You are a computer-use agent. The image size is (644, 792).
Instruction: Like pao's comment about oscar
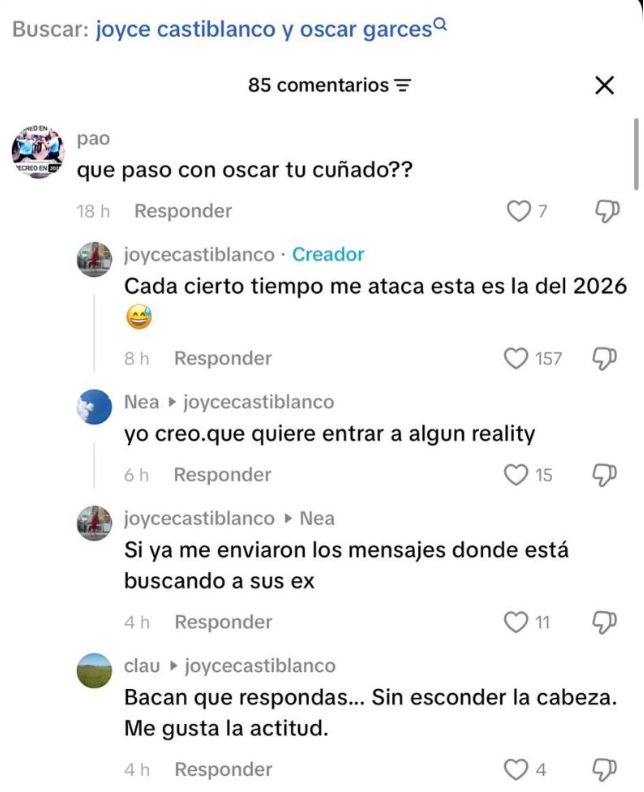click(x=518, y=211)
